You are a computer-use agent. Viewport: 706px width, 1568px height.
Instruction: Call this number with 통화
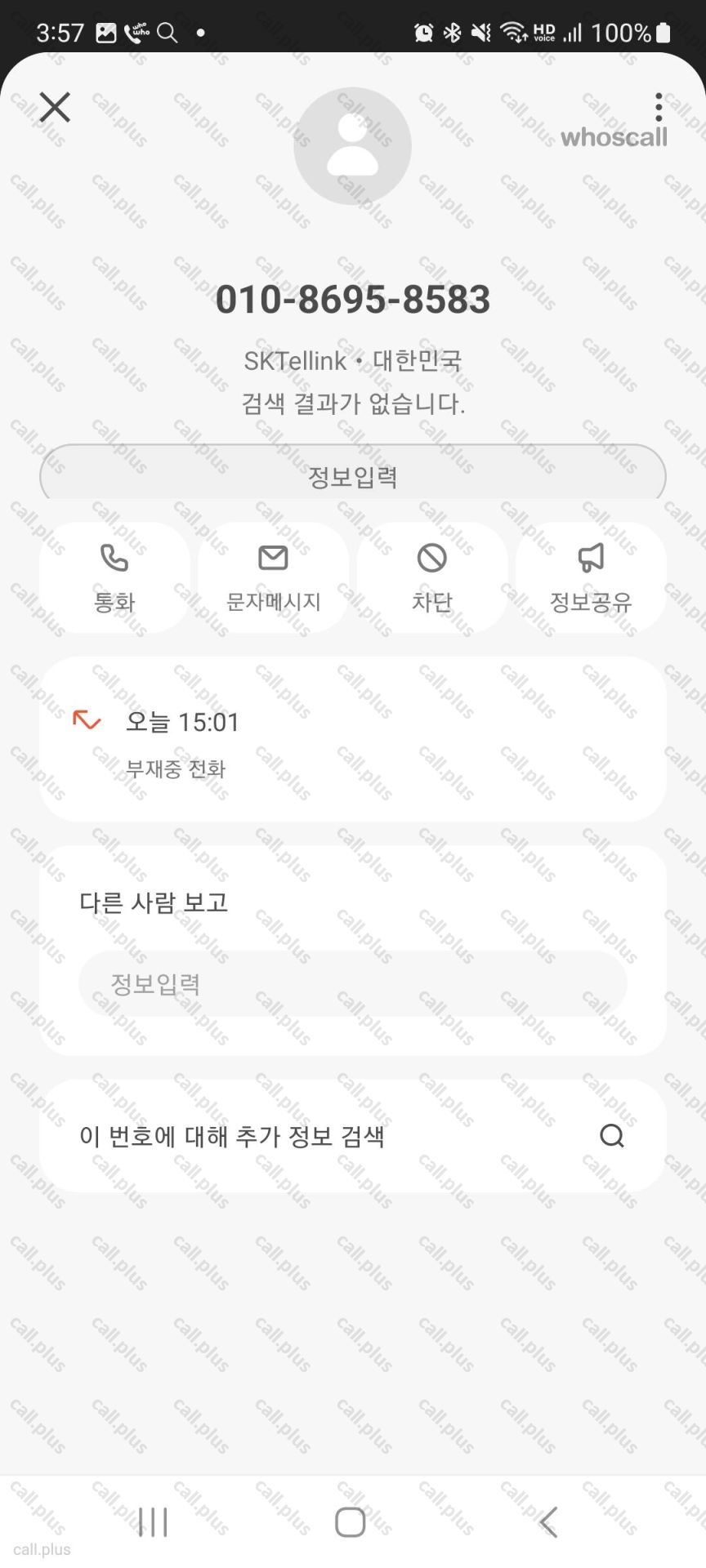tap(114, 578)
